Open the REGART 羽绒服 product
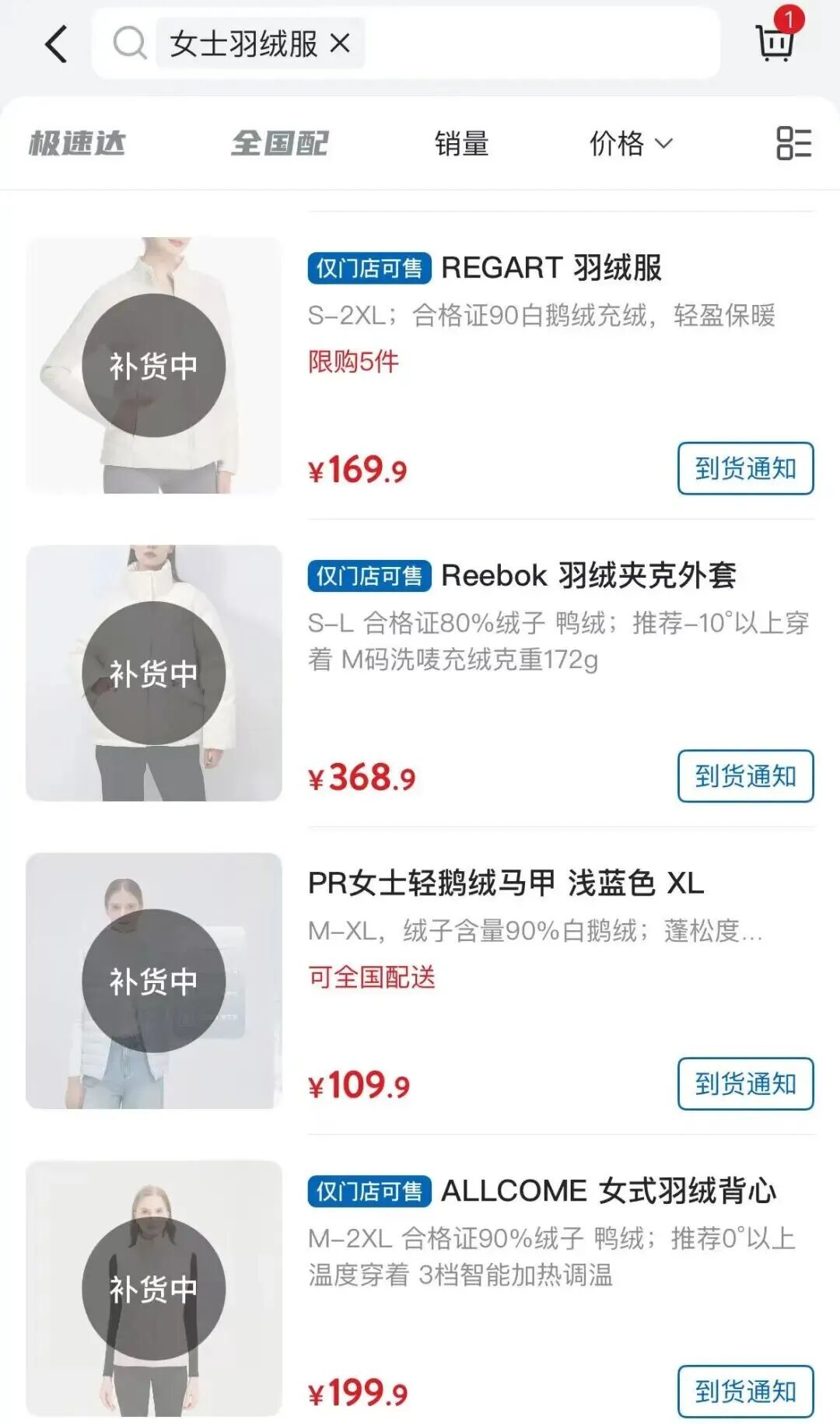840x1424 pixels. (551, 268)
